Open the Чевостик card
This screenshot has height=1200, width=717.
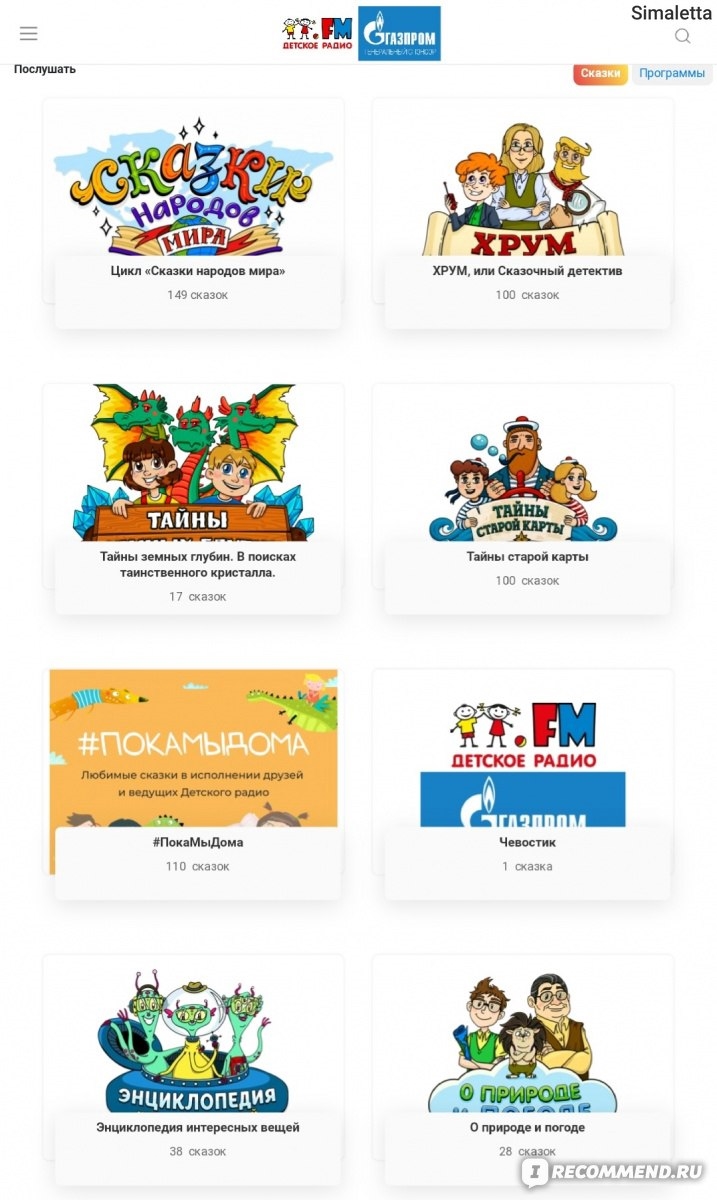tap(524, 770)
